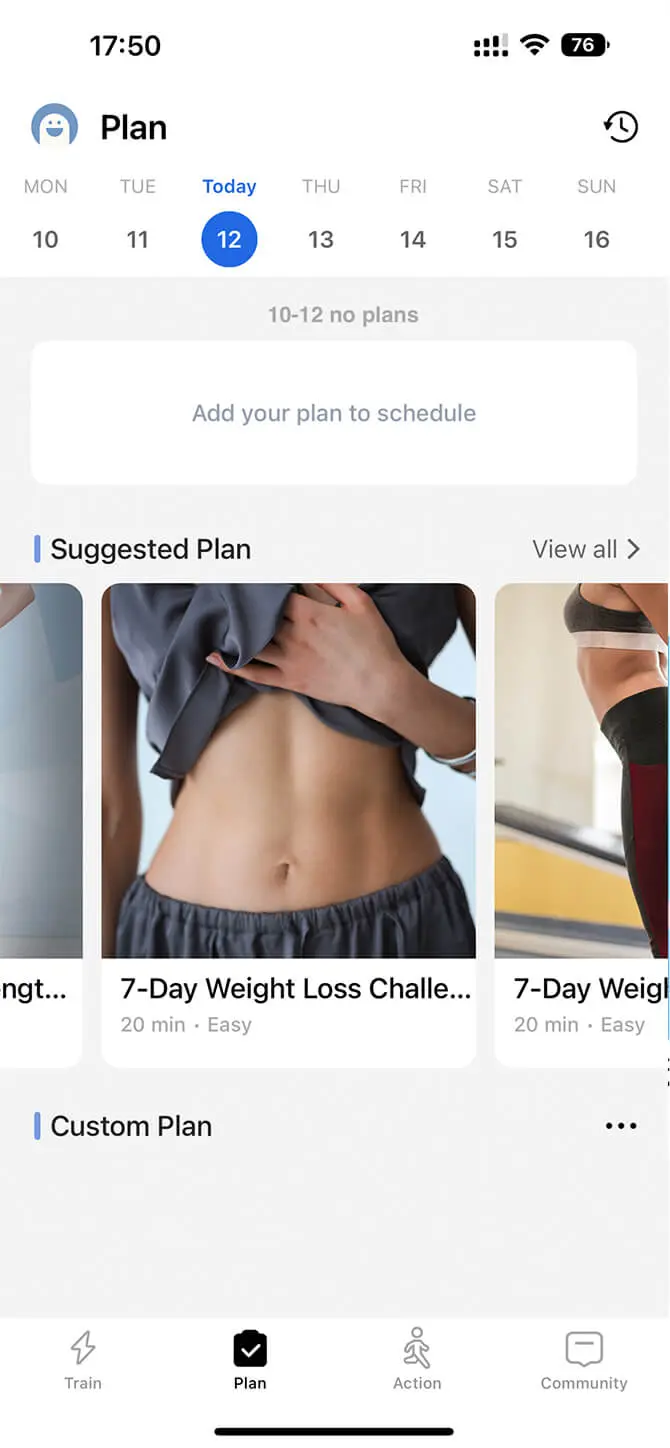Image resolution: width=670 pixels, height=1448 pixels.
Task: Switch to the Action tab
Action: (x=417, y=1360)
